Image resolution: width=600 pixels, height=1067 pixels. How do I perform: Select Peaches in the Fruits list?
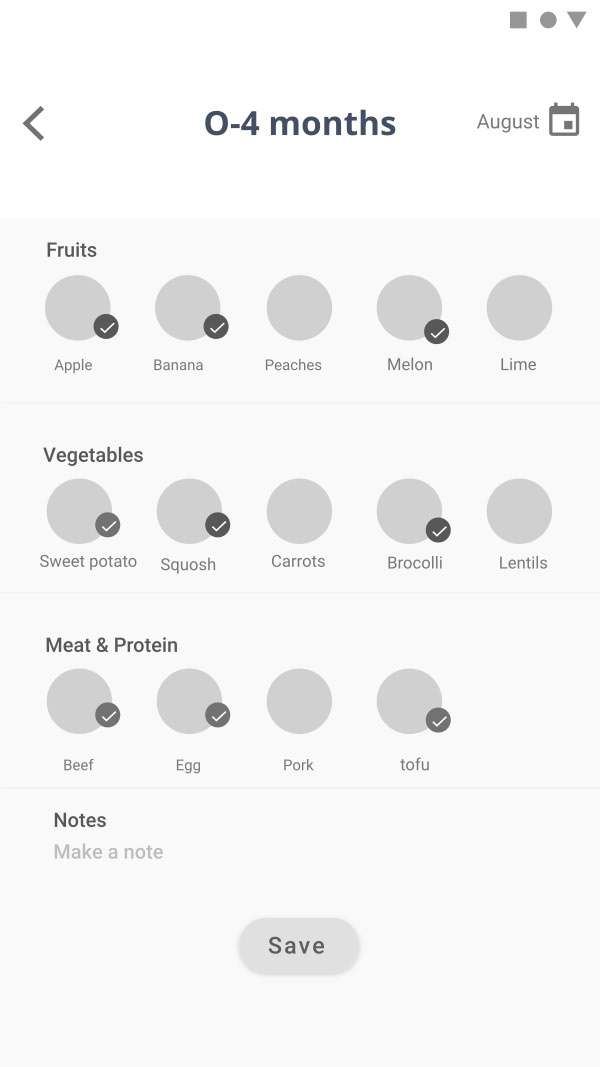click(299, 308)
